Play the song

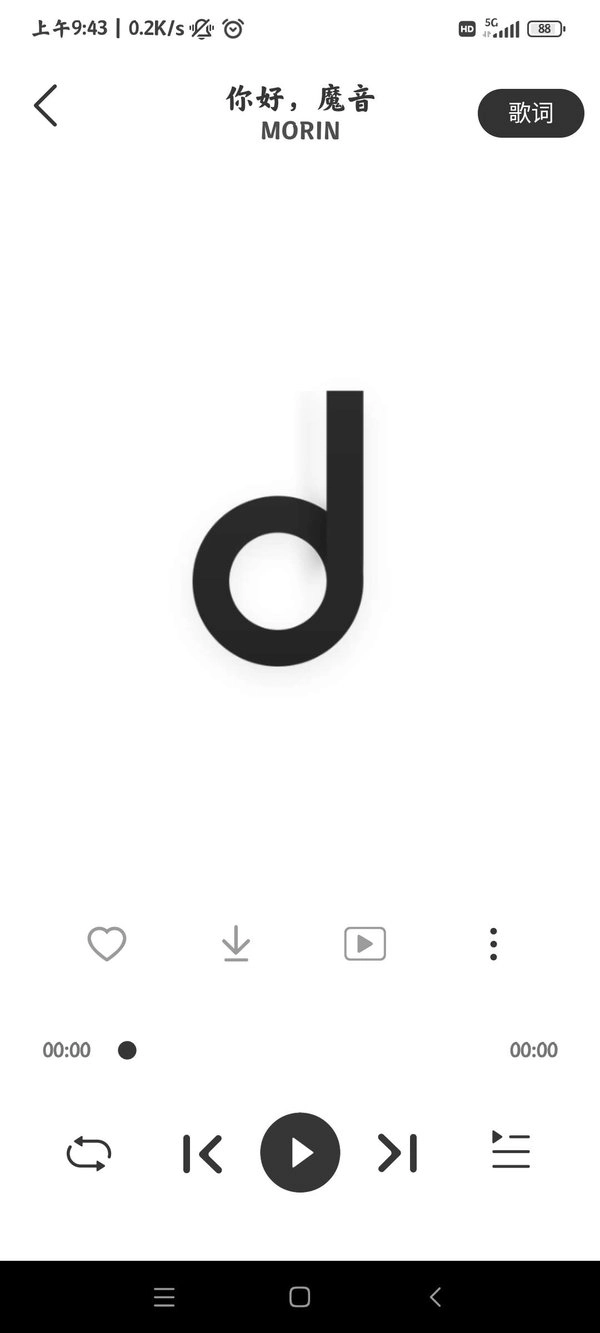pyautogui.click(x=300, y=1153)
